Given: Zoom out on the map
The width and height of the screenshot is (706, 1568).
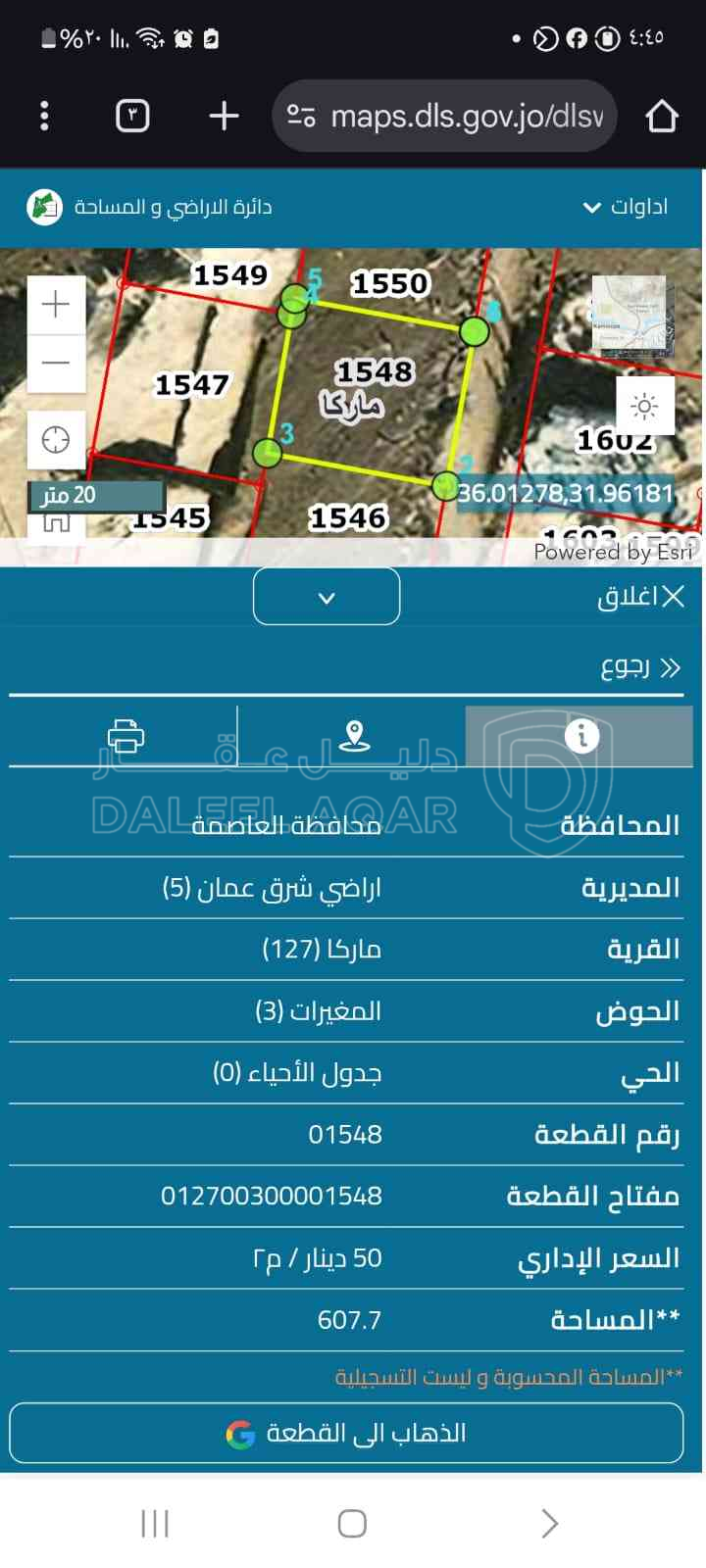Looking at the screenshot, I should pos(56,363).
